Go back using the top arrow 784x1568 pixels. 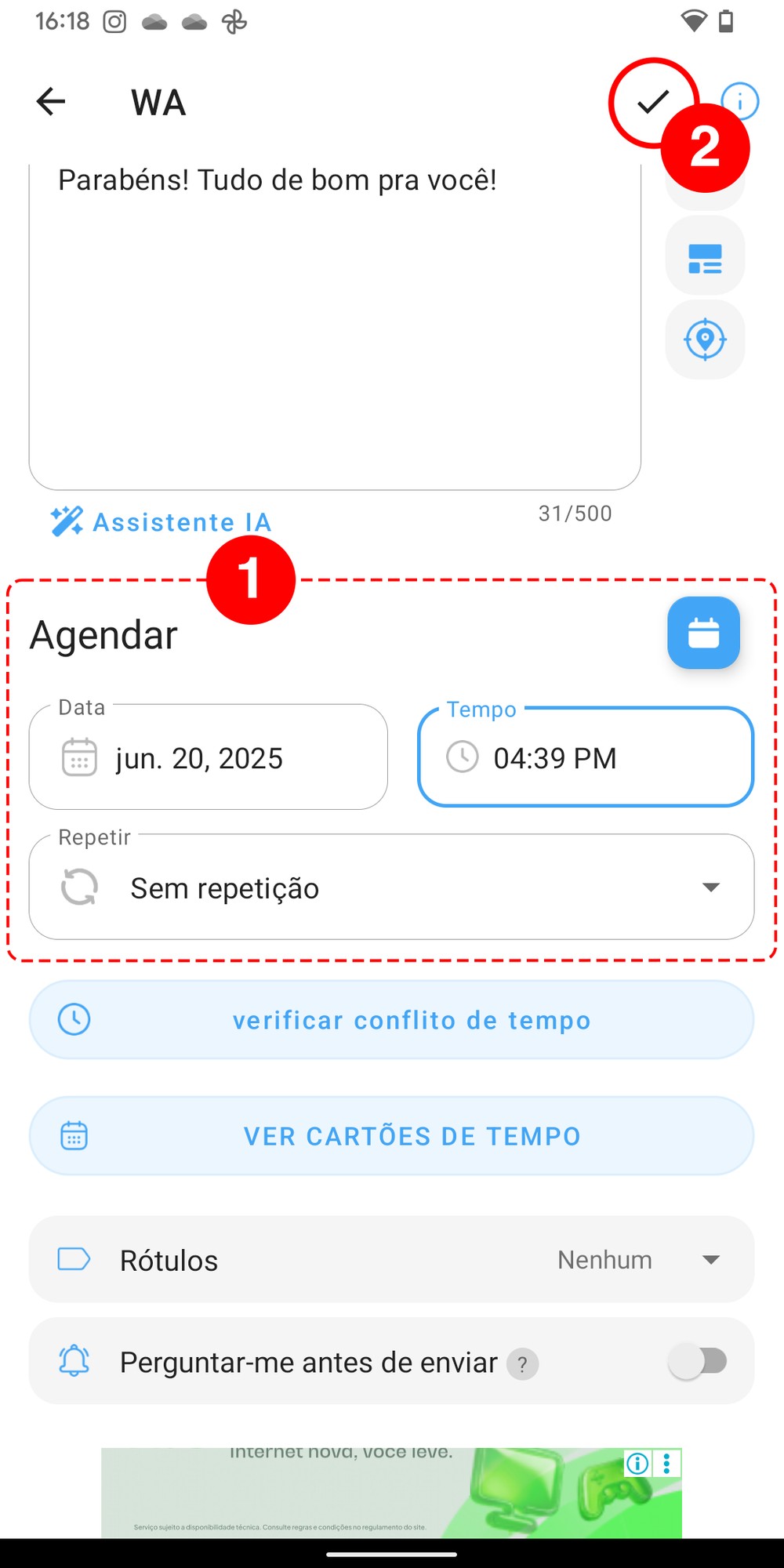click(51, 102)
